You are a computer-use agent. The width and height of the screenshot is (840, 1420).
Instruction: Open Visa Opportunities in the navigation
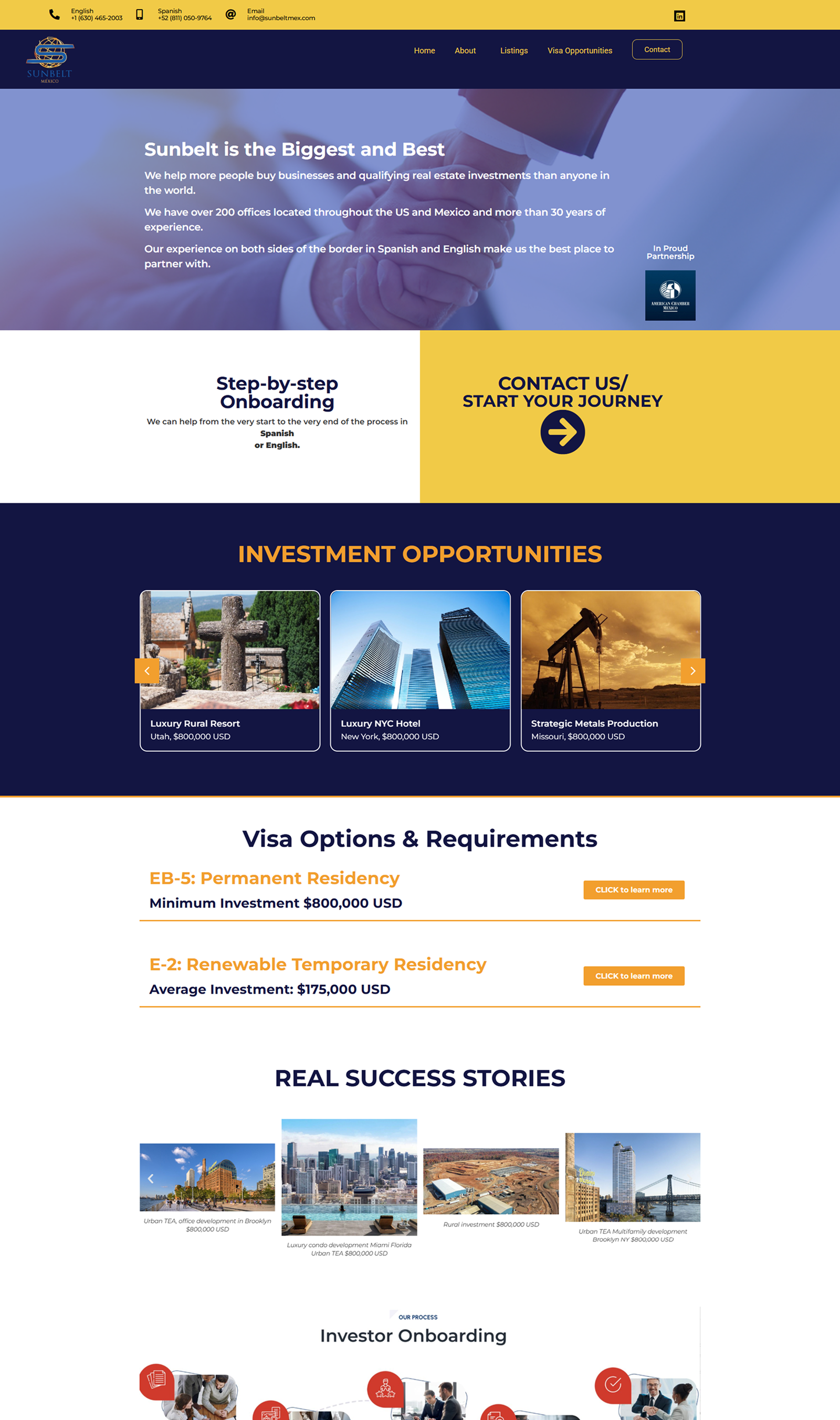(x=579, y=50)
